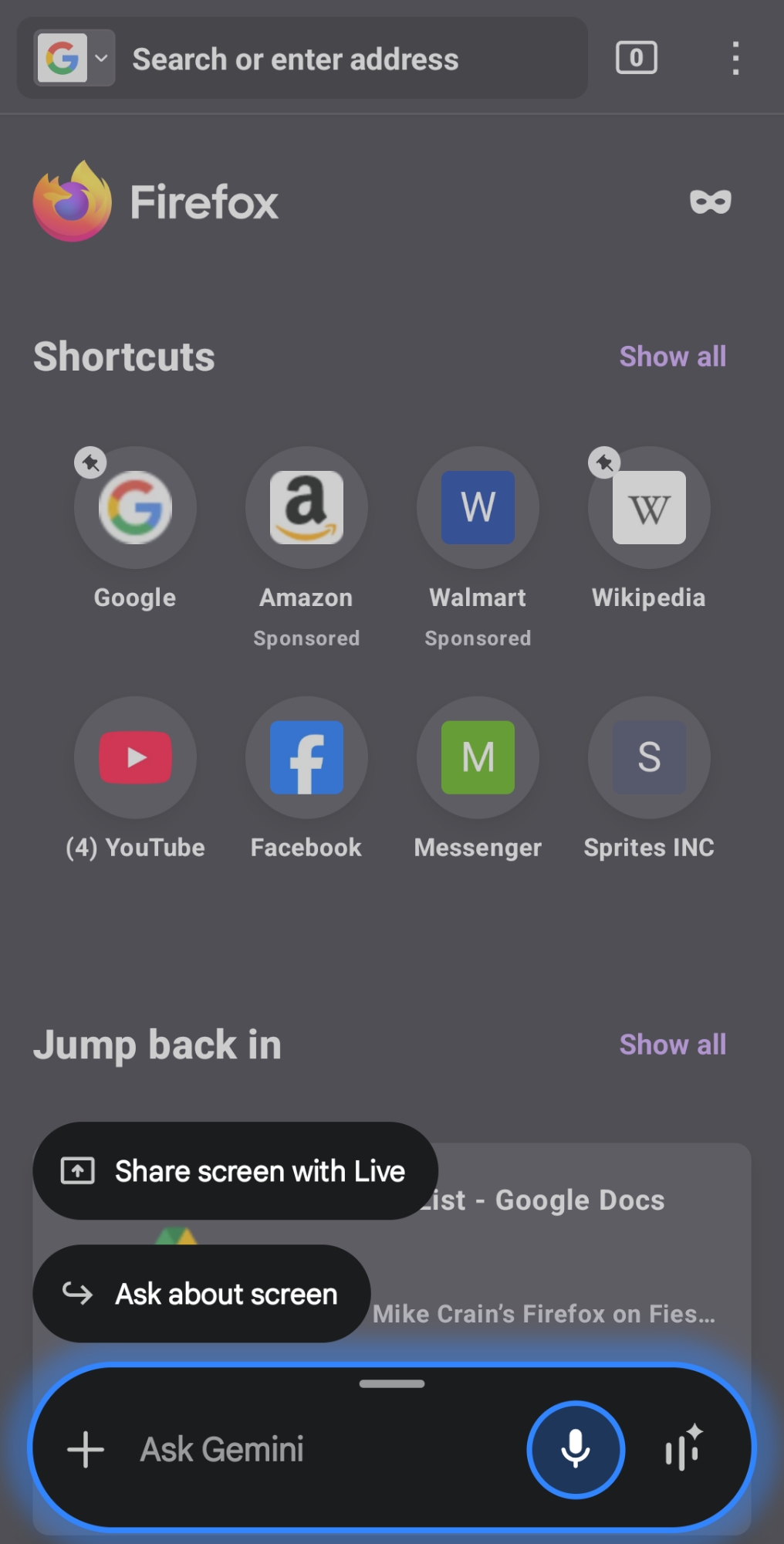Activate the Gemini microphone button

(576, 1449)
